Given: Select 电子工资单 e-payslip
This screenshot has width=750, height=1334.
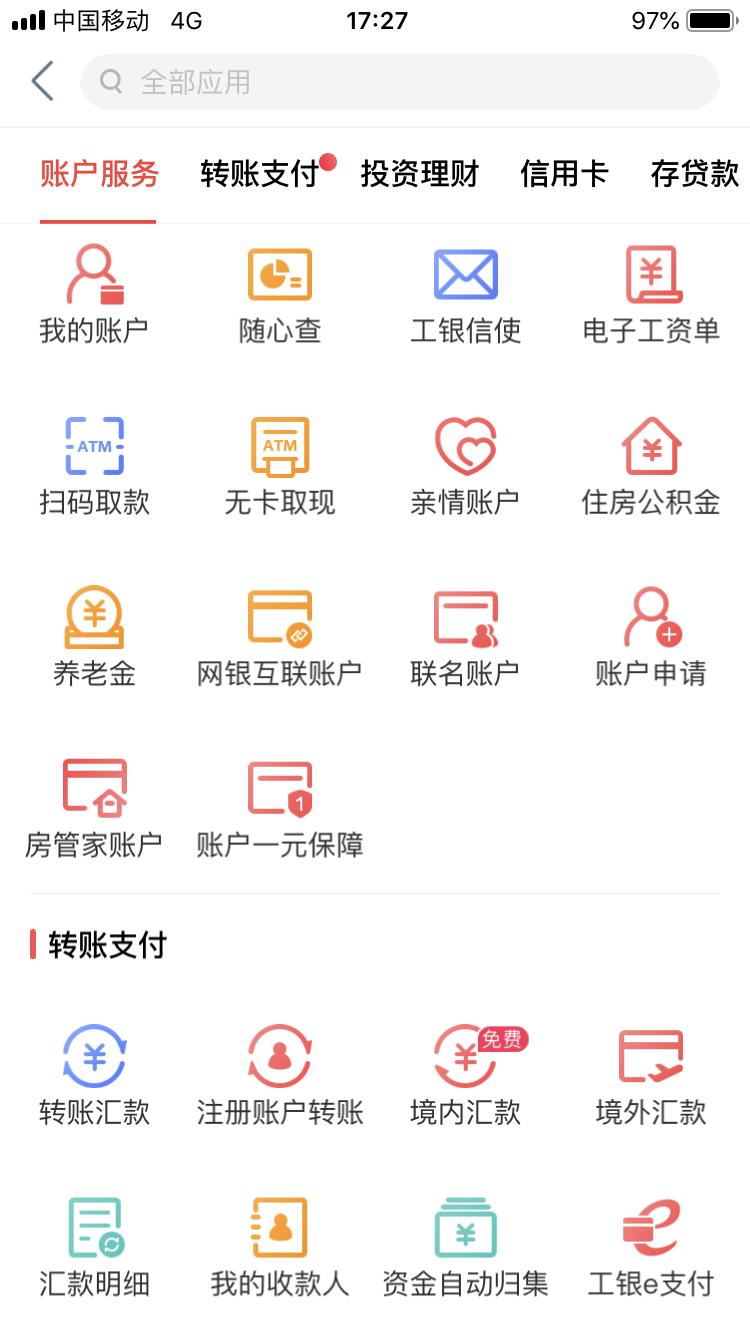Looking at the screenshot, I should [652, 293].
